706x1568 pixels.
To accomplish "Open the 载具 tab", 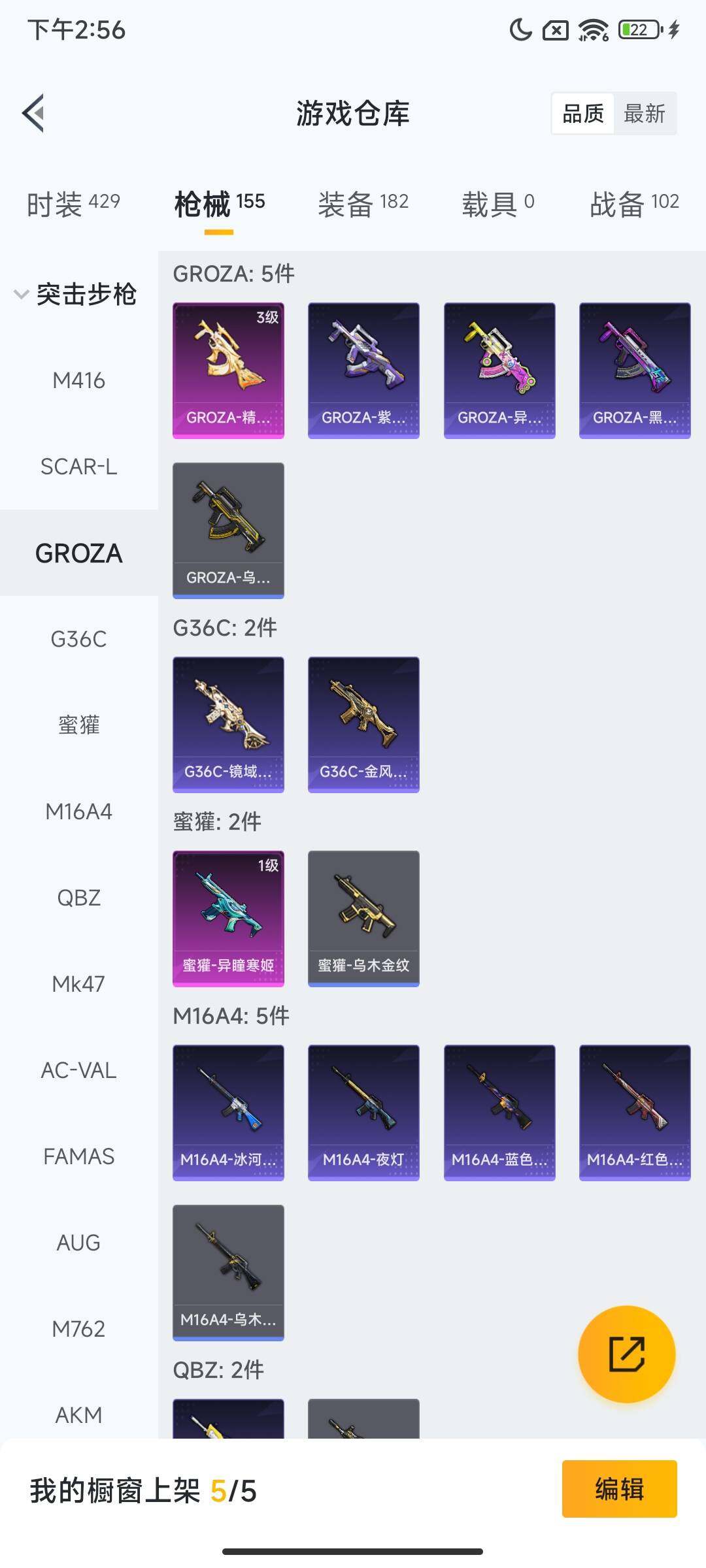I will click(498, 204).
